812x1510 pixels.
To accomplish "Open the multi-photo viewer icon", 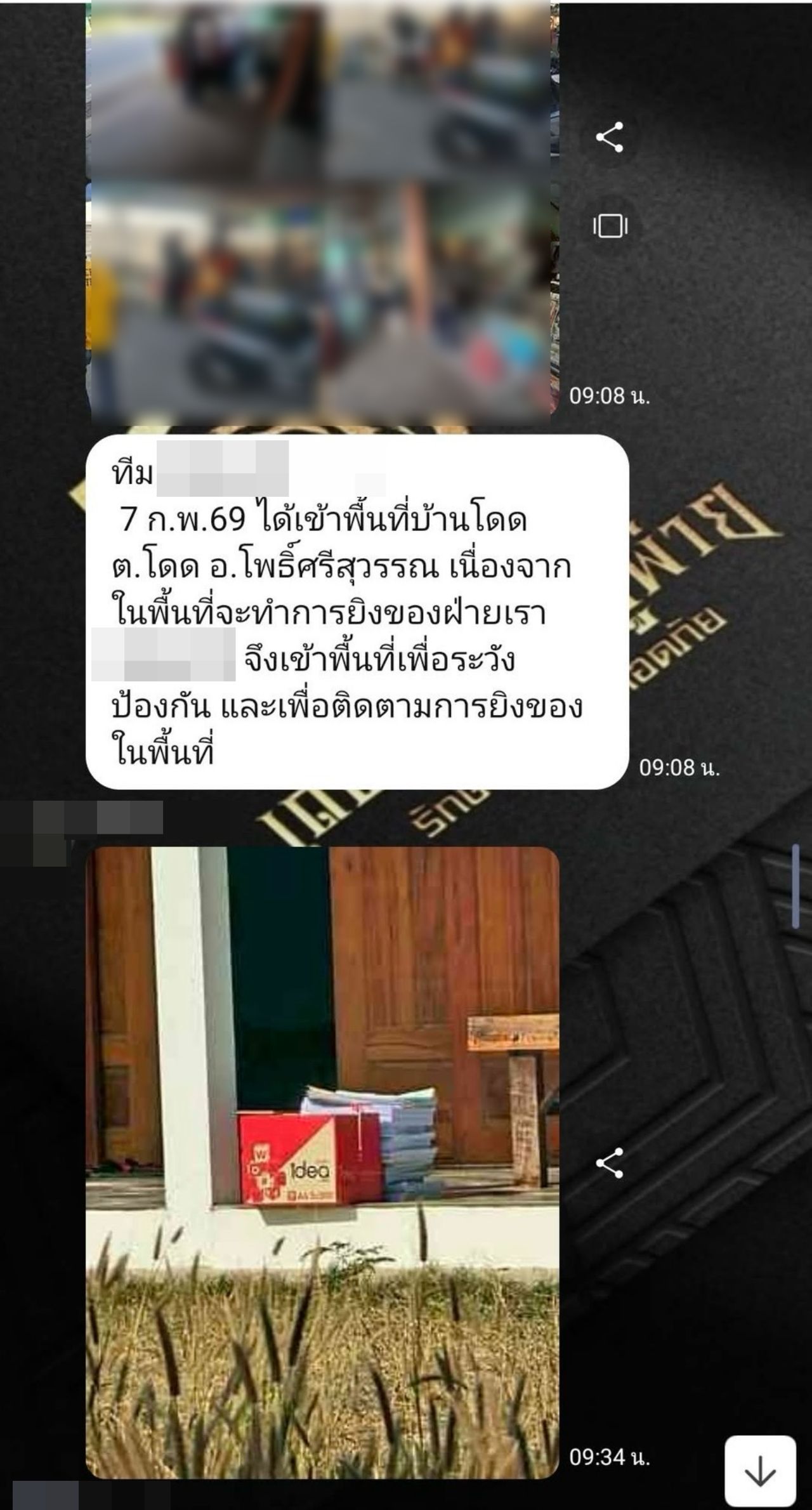I will pyautogui.click(x=610, y=226).
